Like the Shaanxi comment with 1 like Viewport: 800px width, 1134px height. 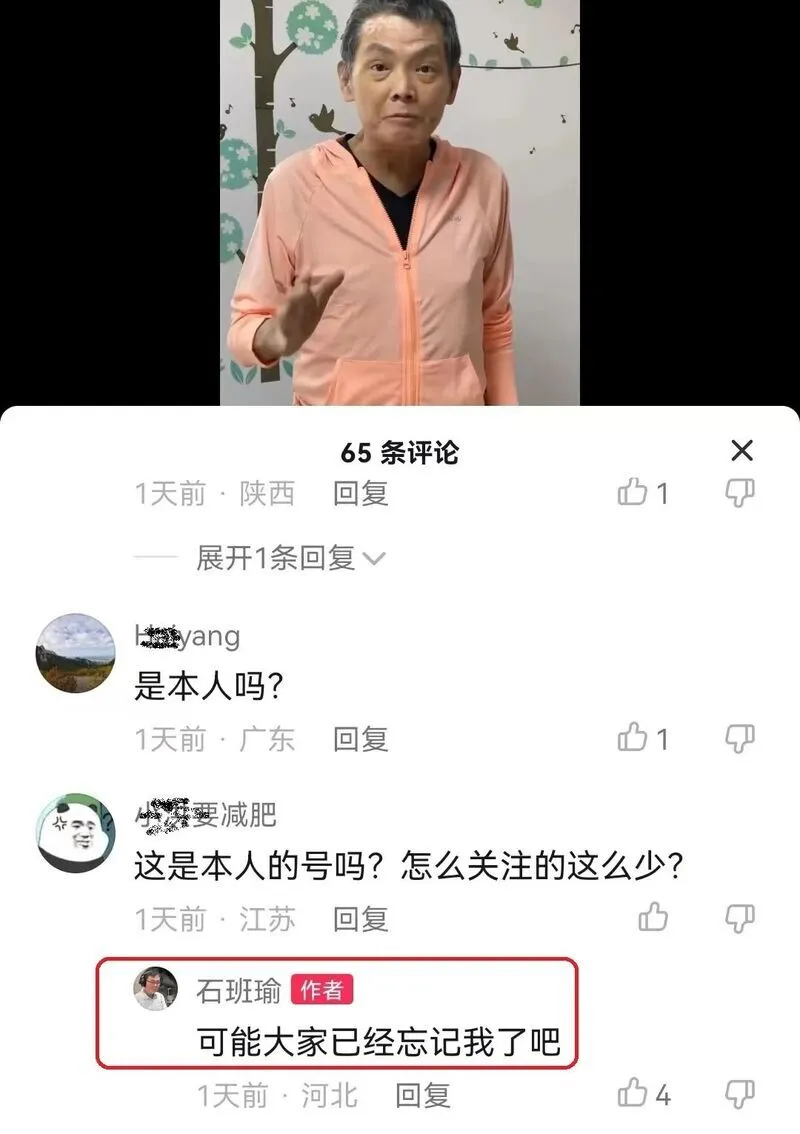633,492
